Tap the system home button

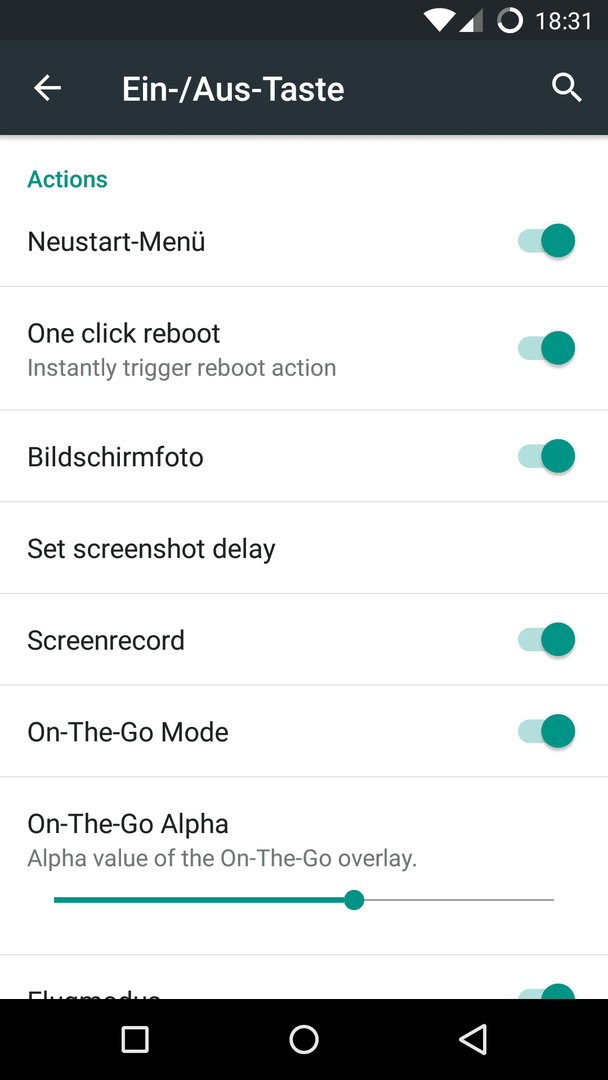pos(304,1039)
